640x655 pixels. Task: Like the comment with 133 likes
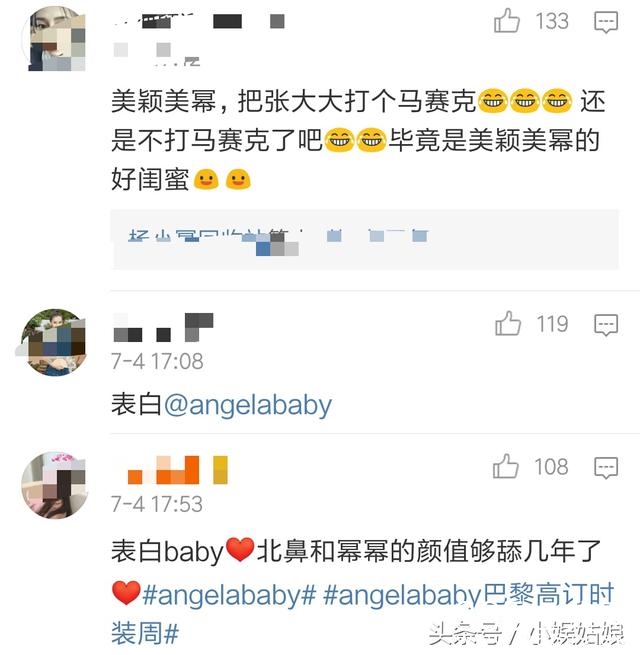coord(507,21)
